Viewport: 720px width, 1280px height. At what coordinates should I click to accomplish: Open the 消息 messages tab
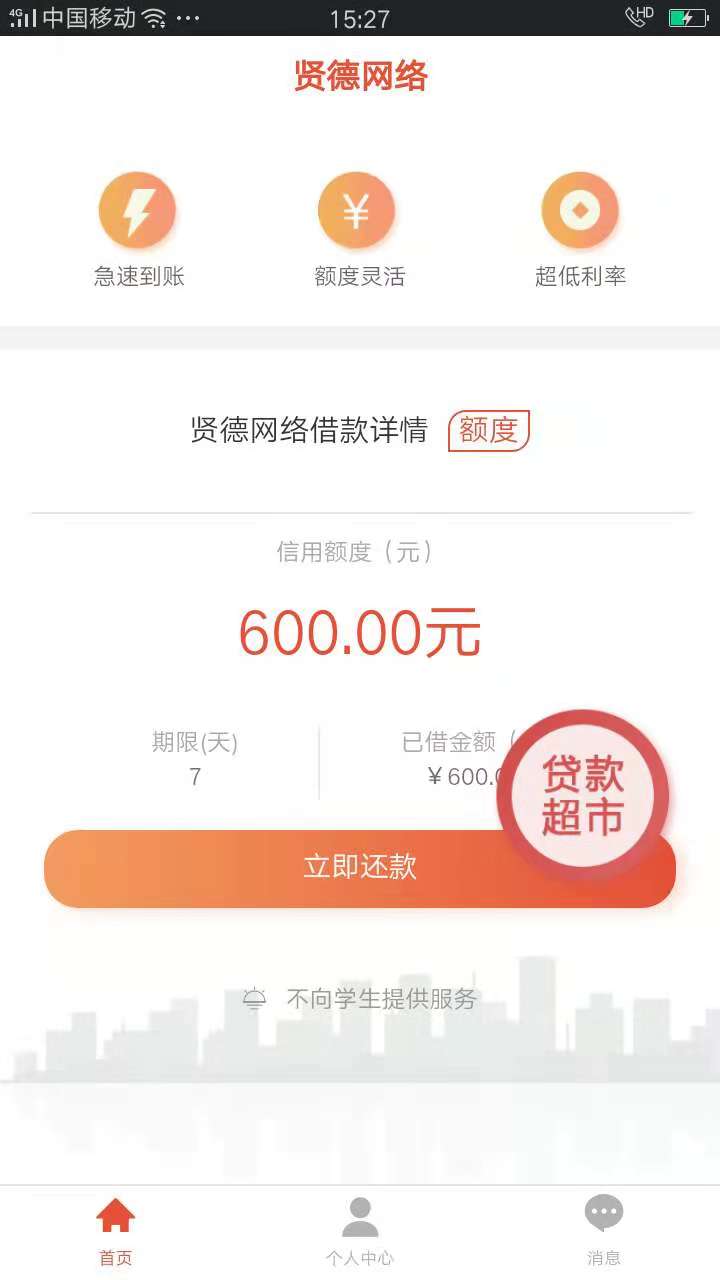tap(604, 1232)
